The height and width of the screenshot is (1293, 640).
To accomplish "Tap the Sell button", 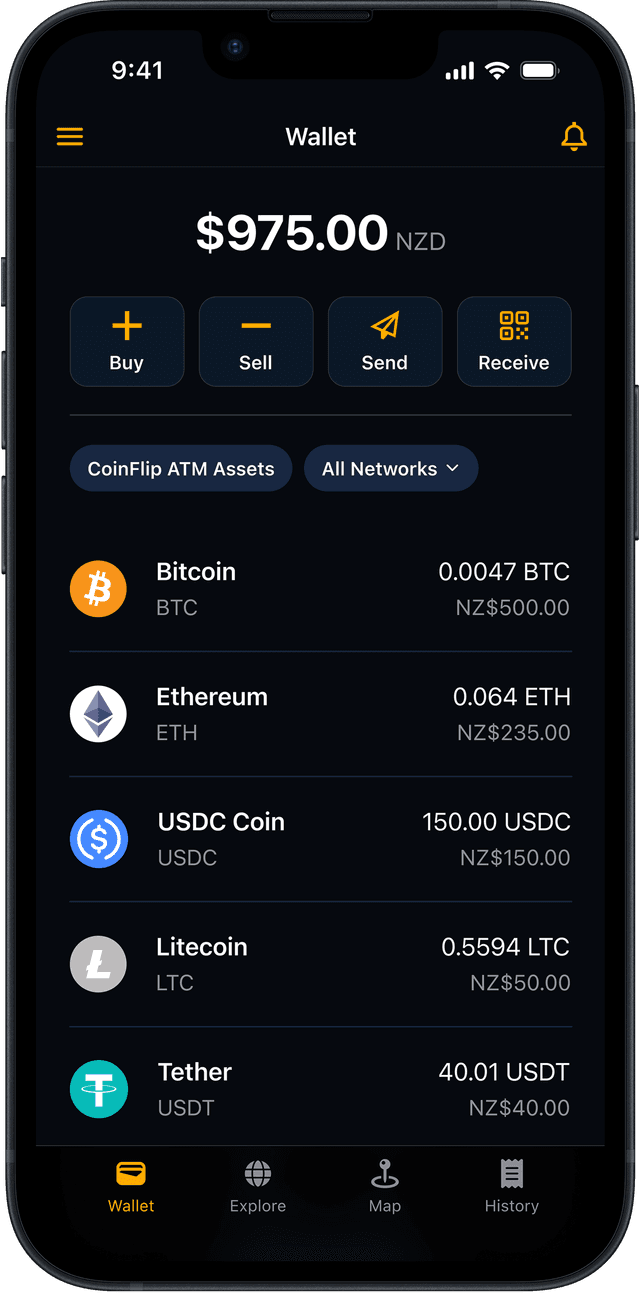I will 256,341.
